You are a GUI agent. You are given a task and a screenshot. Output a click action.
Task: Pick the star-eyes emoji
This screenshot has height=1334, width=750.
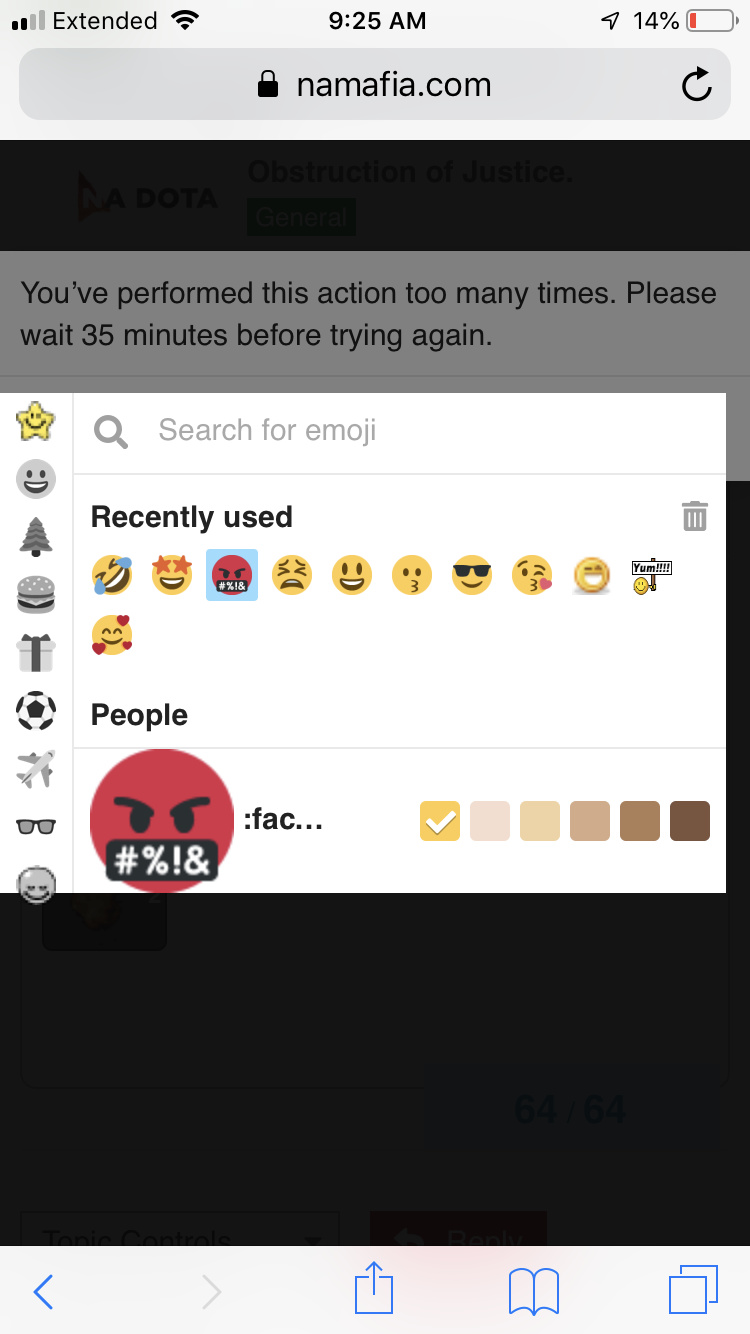tap(171, 575)
